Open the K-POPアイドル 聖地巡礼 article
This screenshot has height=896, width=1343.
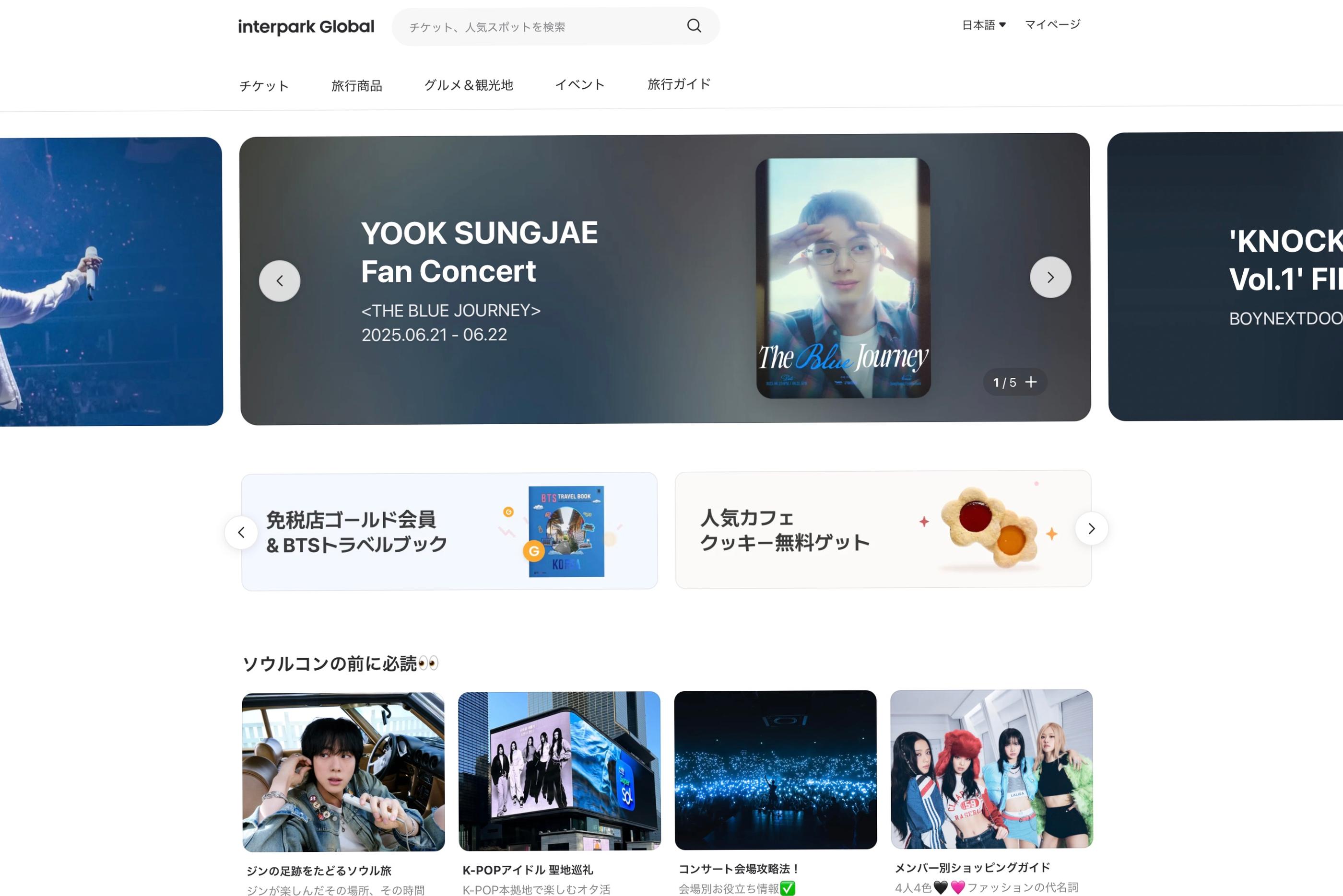click(x=559, y=771)
